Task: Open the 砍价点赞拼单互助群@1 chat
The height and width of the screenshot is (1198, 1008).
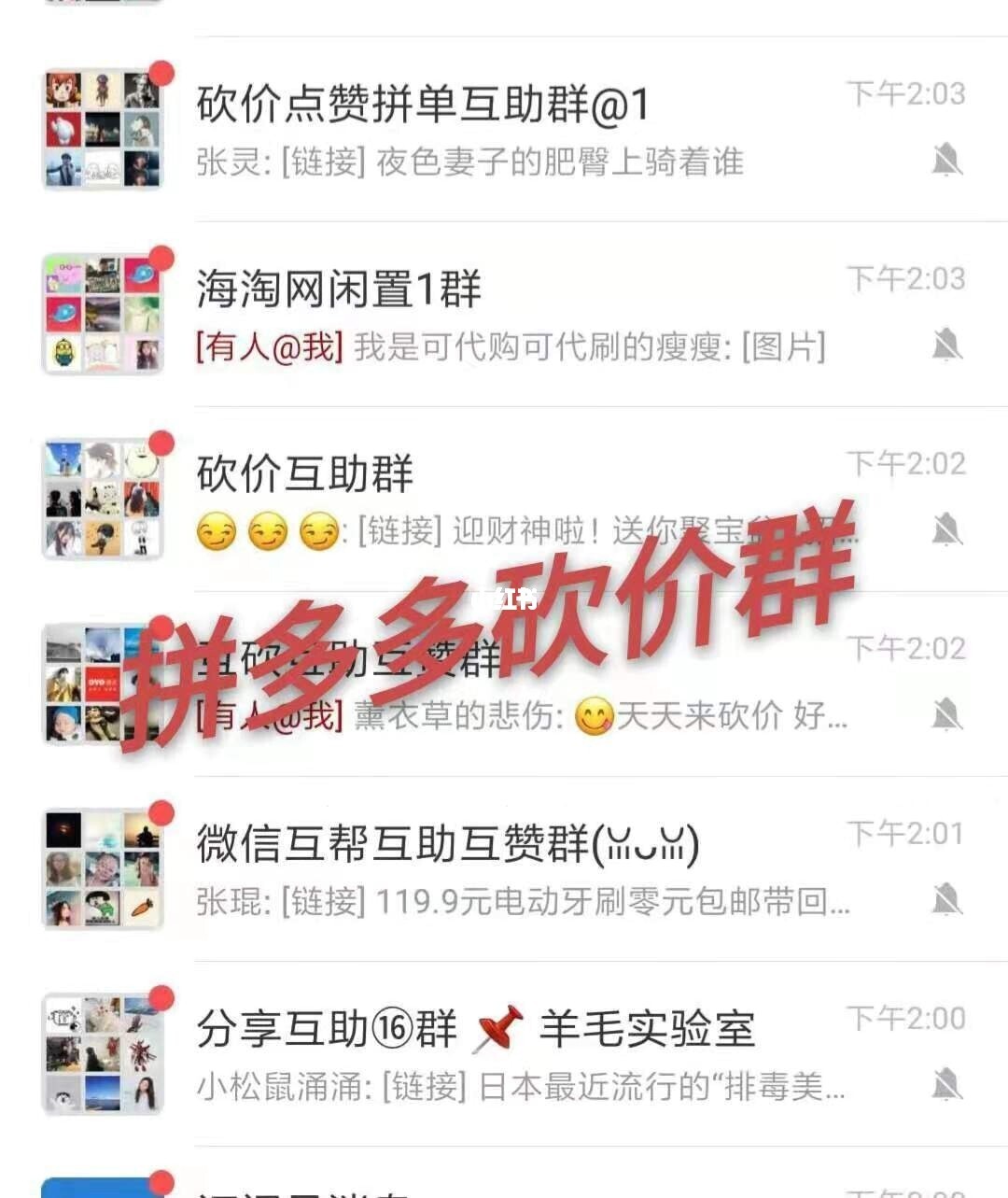Action: tap(504, 129)
